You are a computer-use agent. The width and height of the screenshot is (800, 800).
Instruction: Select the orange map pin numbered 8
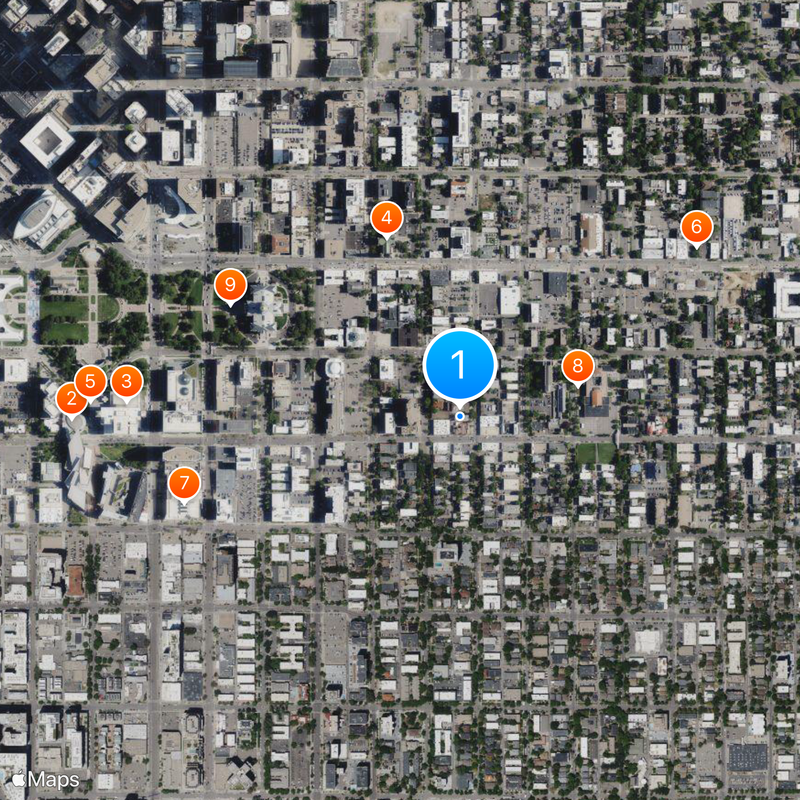coord(578,366)
